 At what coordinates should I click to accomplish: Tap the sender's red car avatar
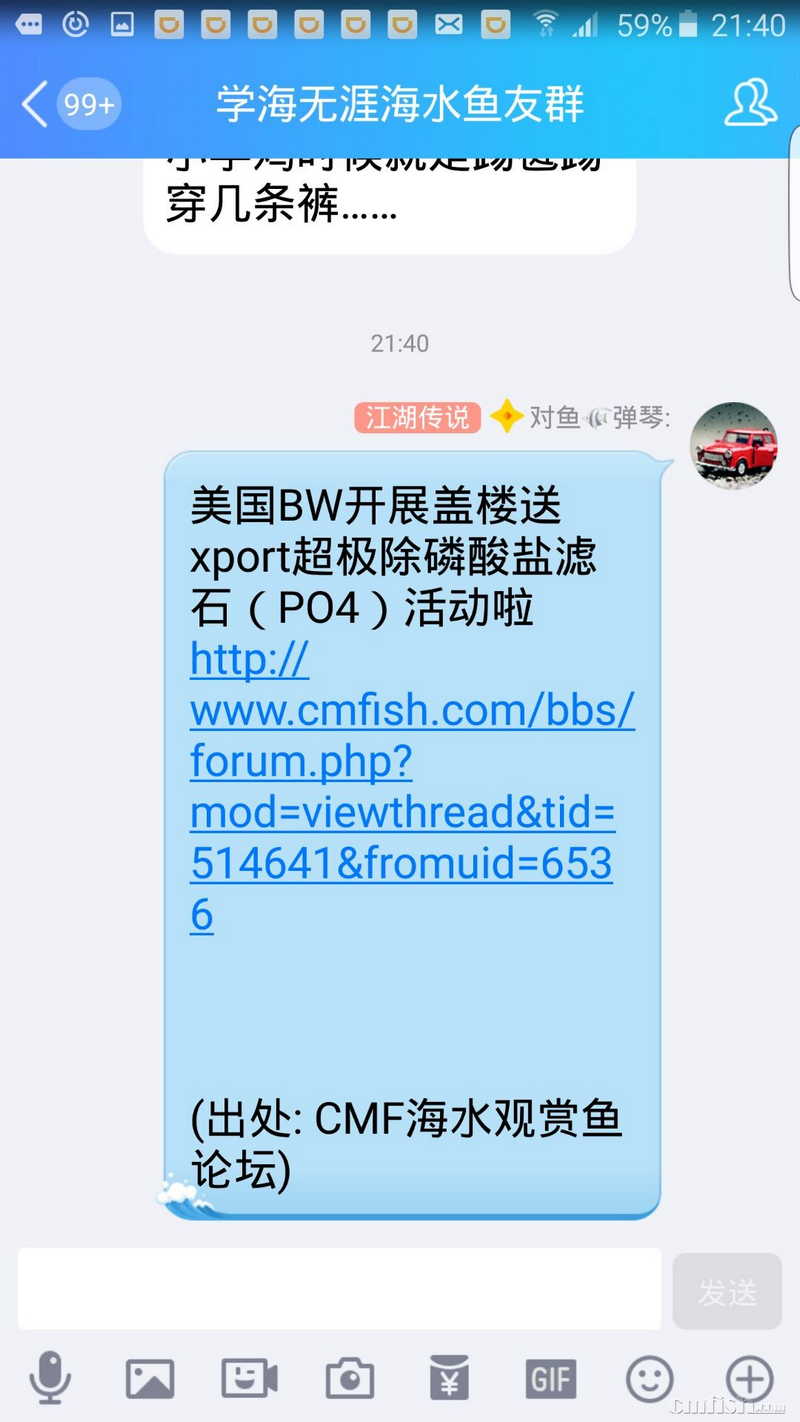[735, 445]
